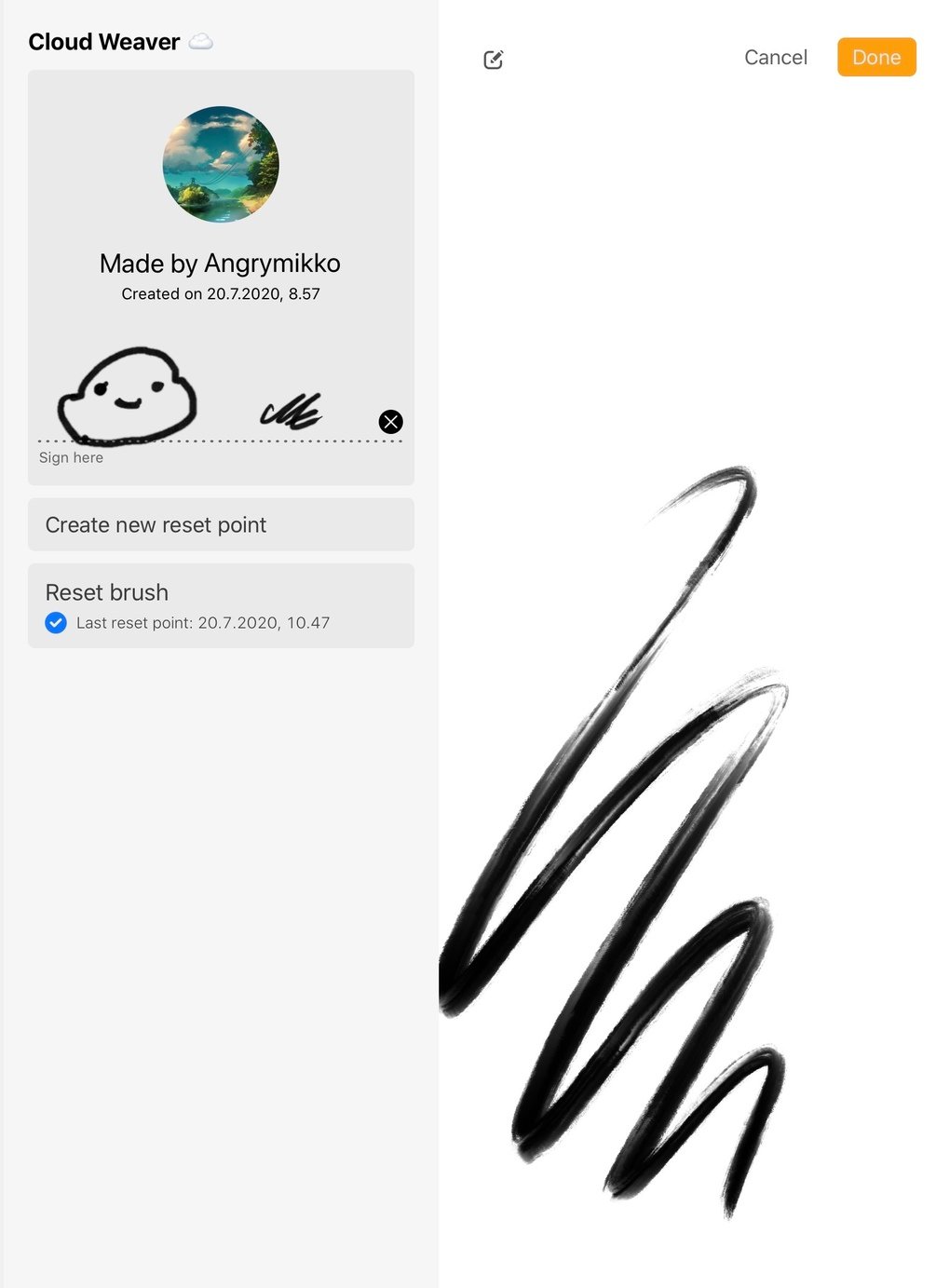936x1288 pixels.
Task: Cancel the brush changes
Action: pos(775,58)
